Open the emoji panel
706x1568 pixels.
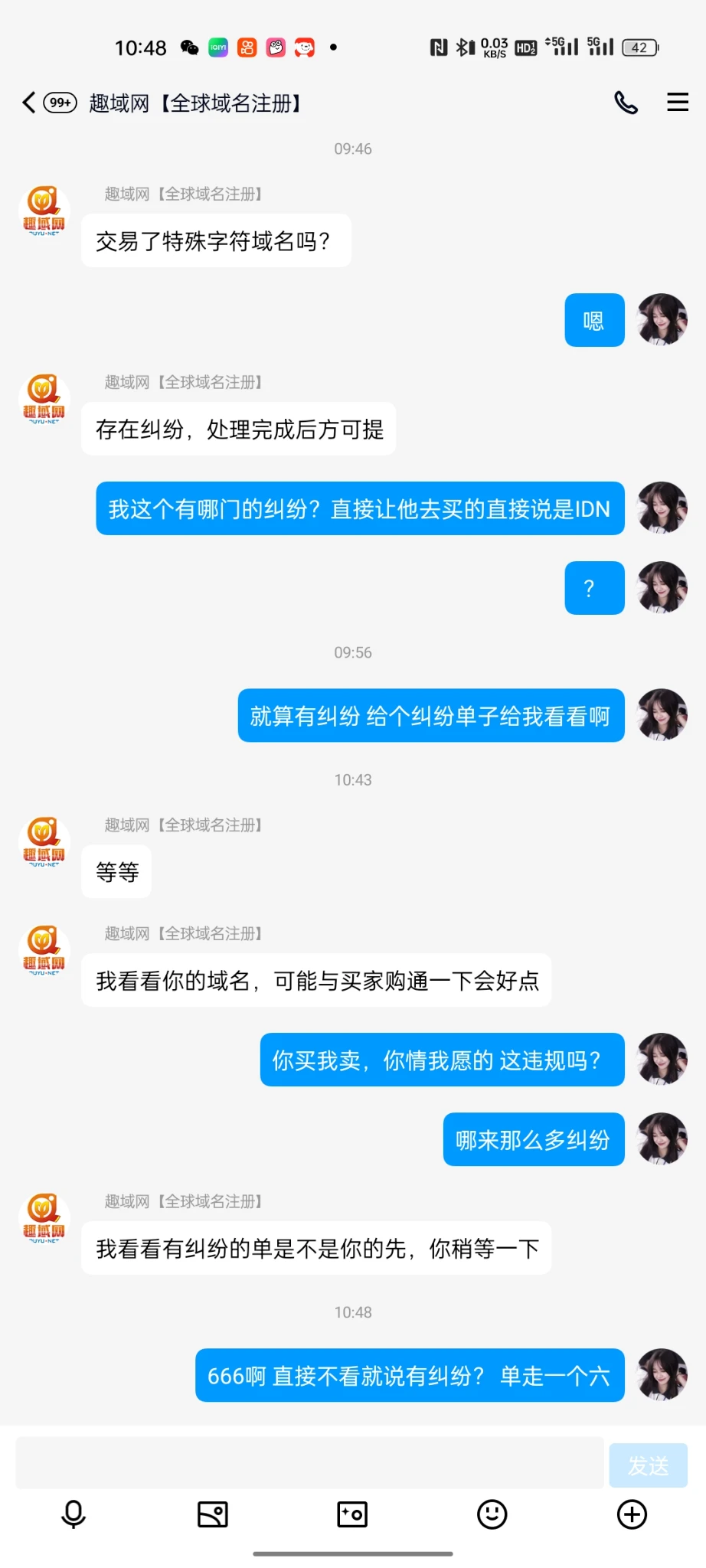(492, 1514)
